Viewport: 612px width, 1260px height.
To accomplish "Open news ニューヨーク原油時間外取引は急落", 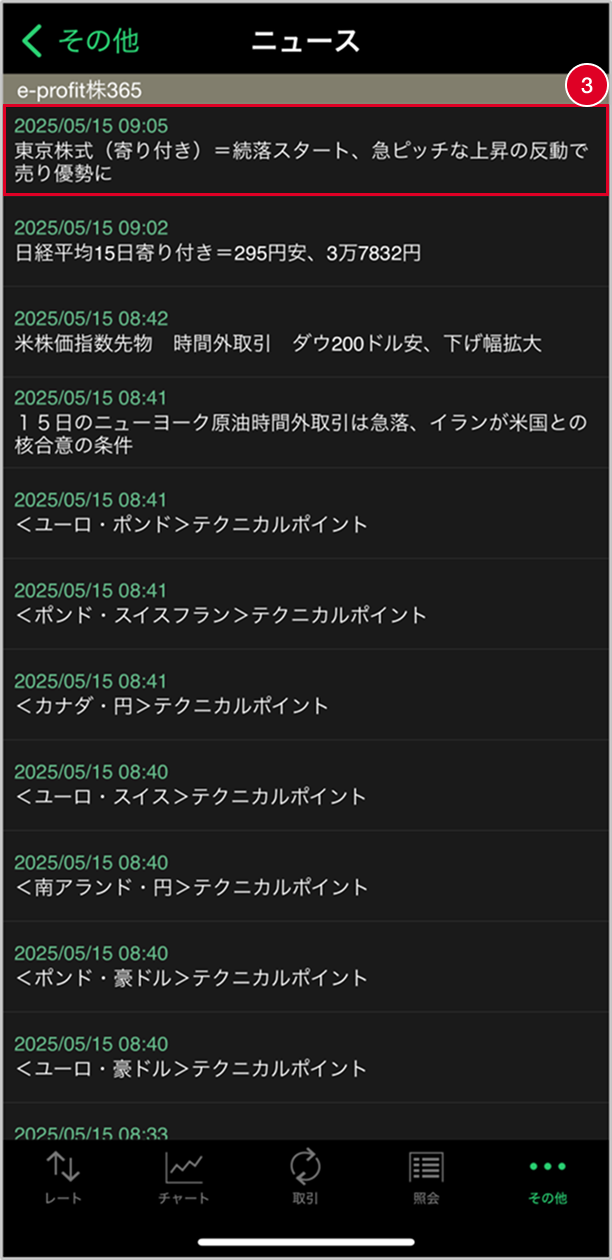I will pos(300,422).
